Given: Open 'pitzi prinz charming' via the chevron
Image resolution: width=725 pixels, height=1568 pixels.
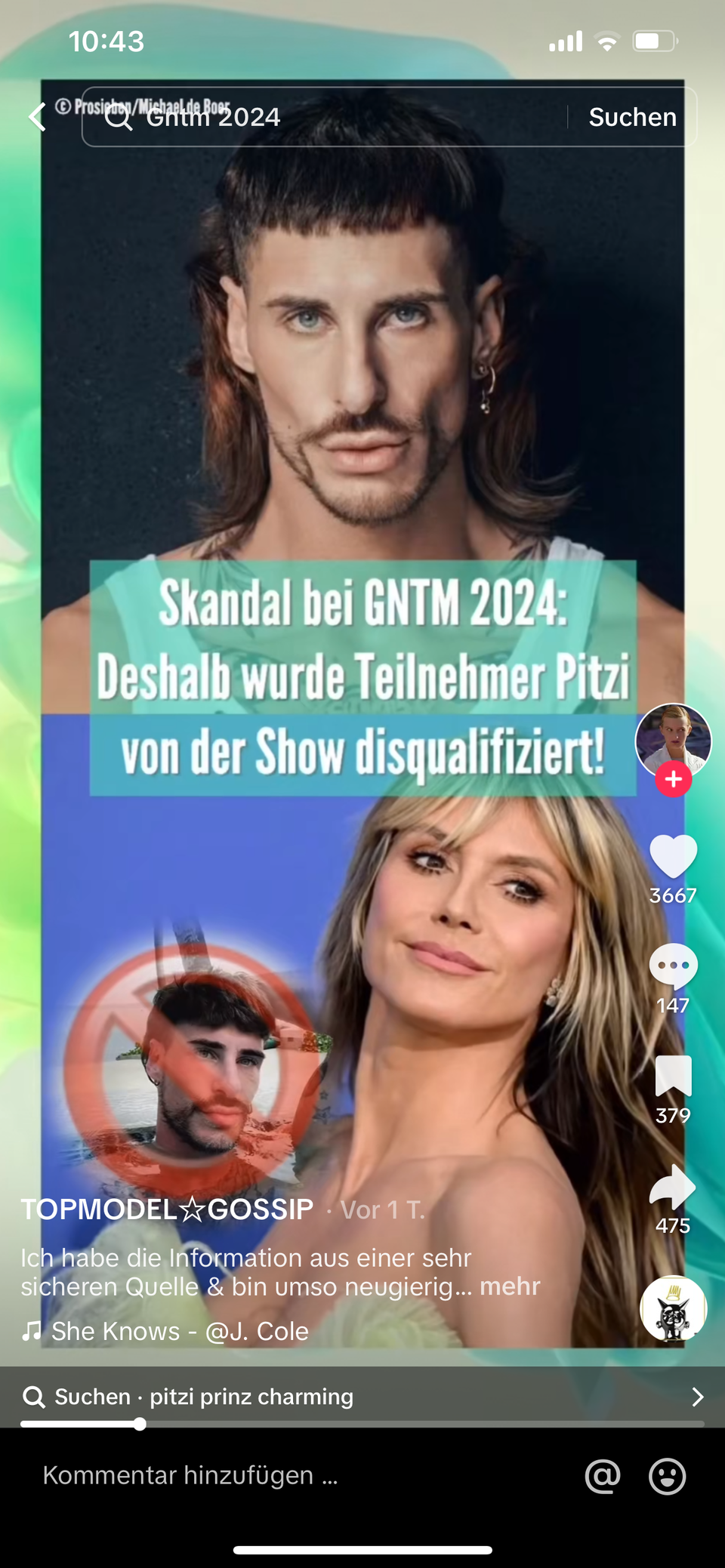Looking at the screenshot, I should (696, 1397).
